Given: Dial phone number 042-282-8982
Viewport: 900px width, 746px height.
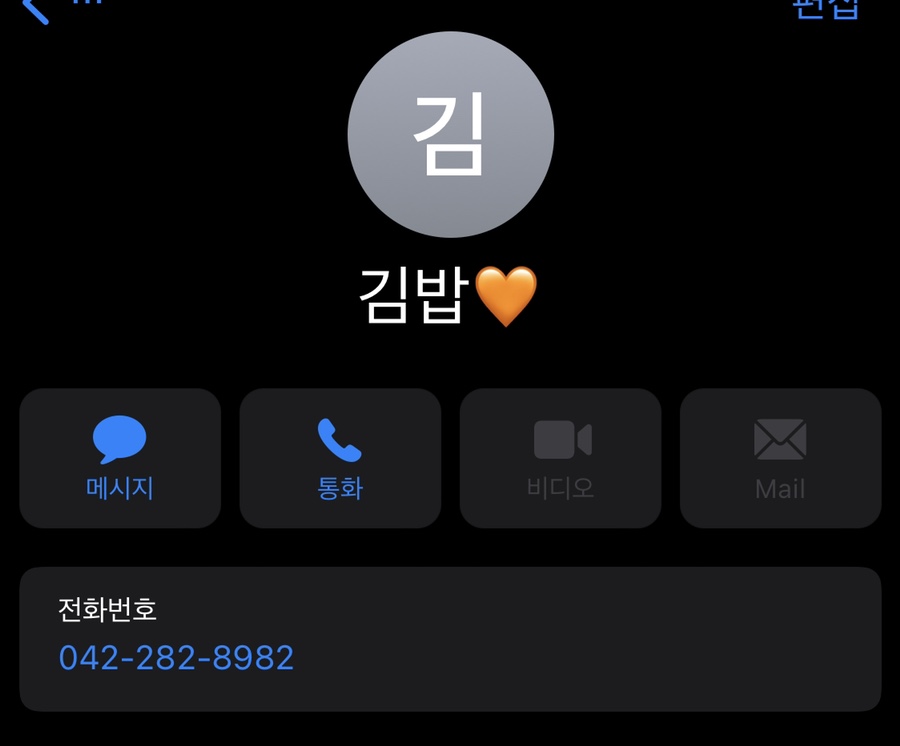Looking at the screenshot, I should point(176,657).
